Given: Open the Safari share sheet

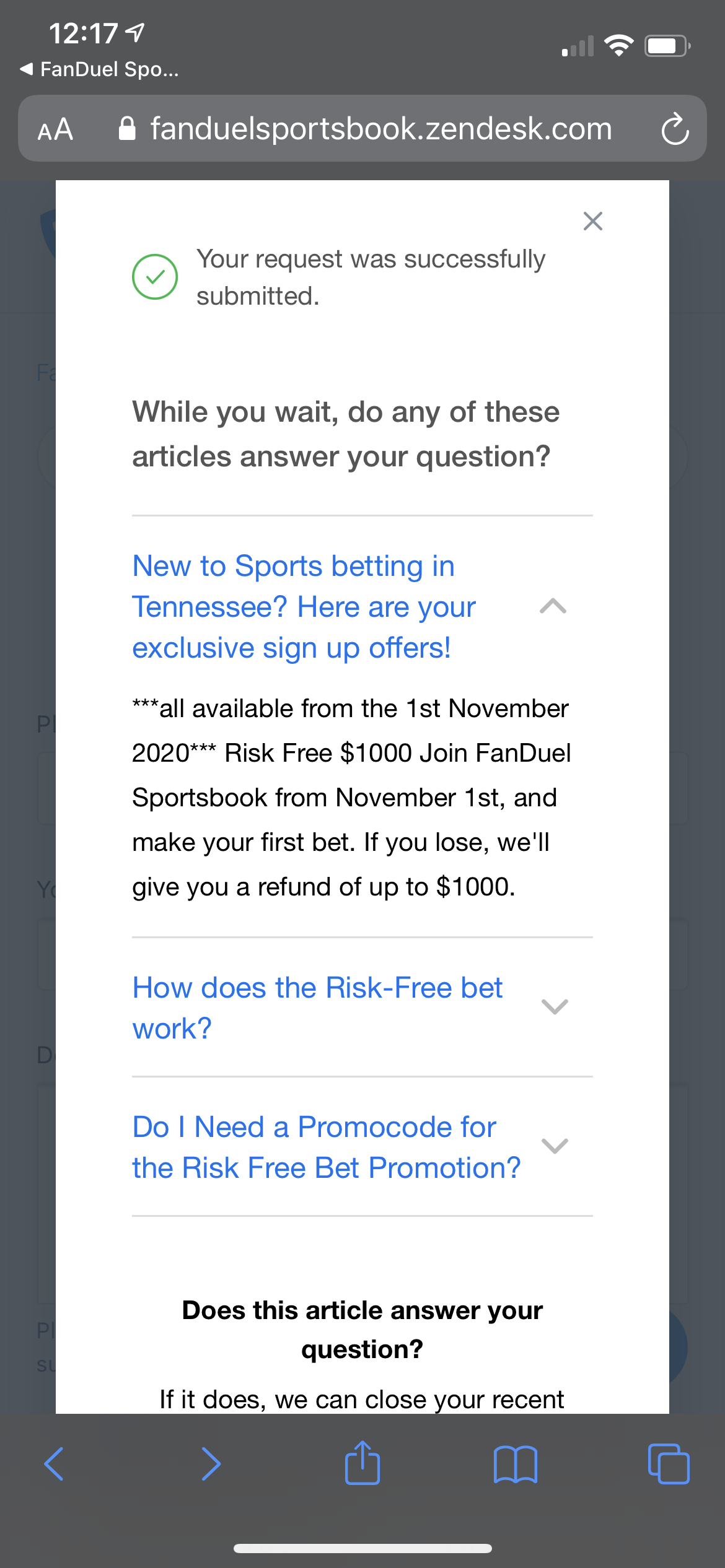Looking at the screenshot, I should tap(362, 1463).
